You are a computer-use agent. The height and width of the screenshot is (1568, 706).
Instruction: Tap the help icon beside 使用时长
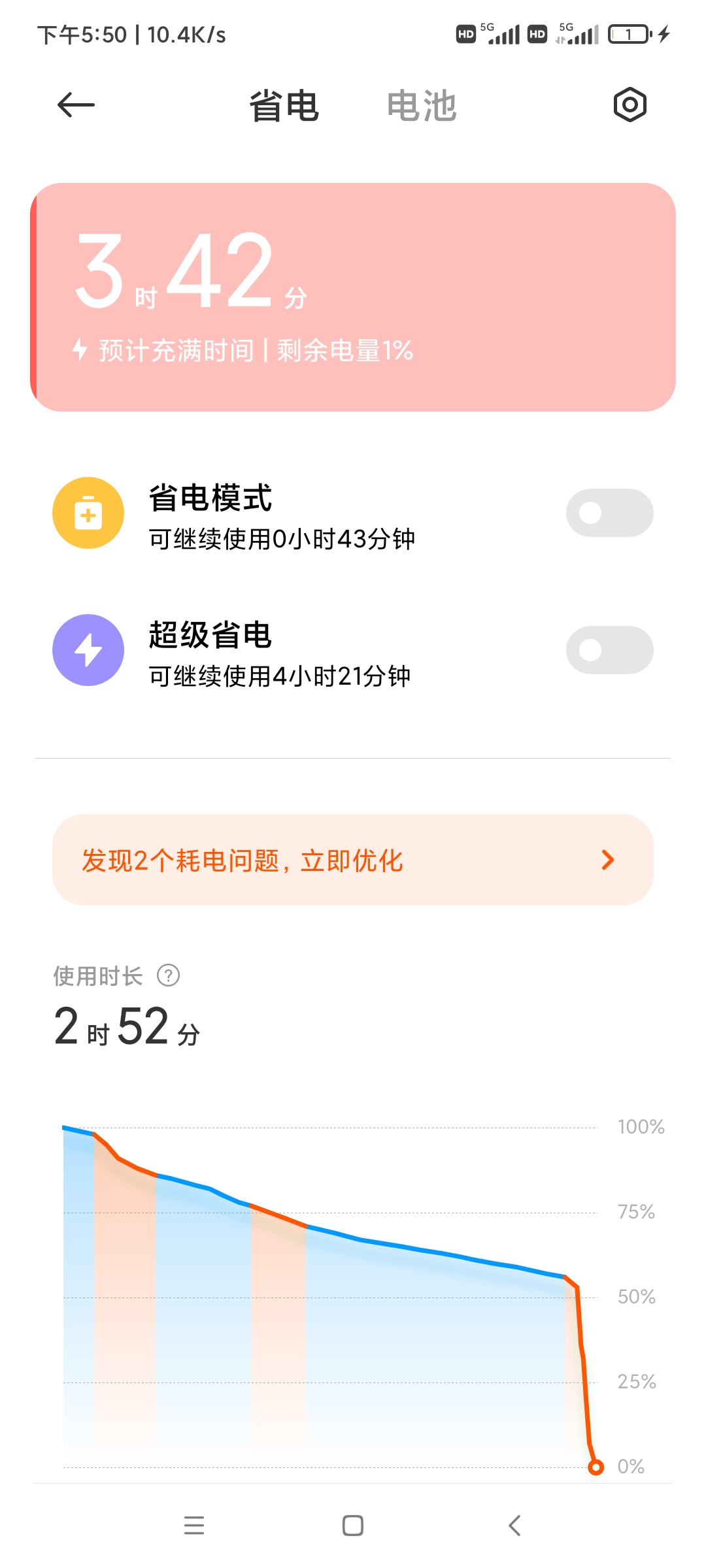pyautogui.click(x=169, y=975)
